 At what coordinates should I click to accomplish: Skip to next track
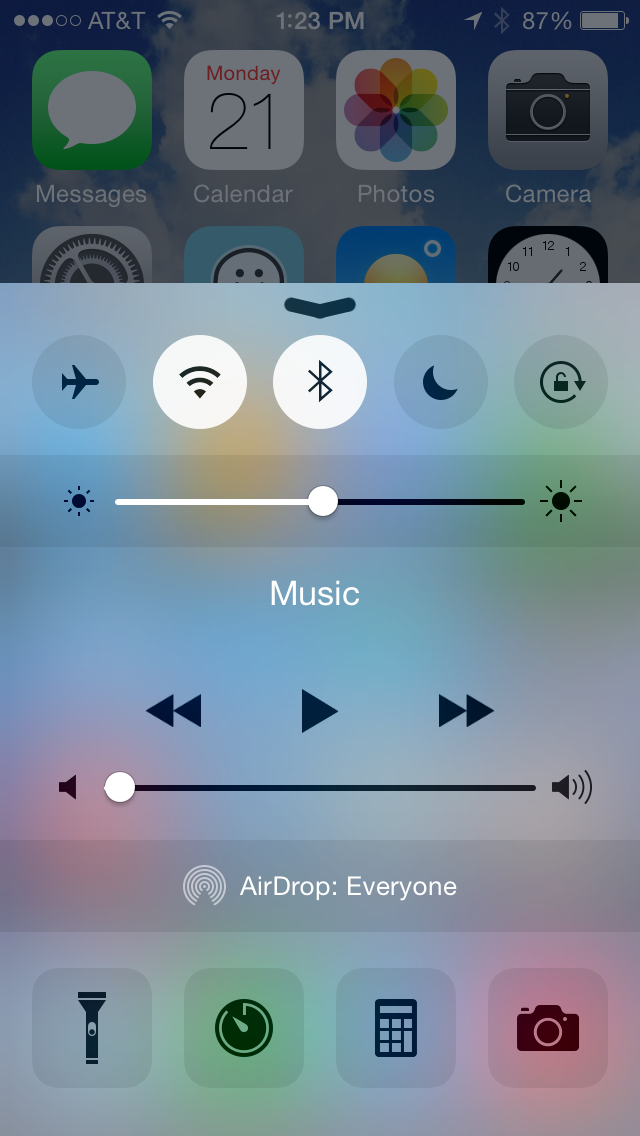pyautogui.click(x=466, y=711)
